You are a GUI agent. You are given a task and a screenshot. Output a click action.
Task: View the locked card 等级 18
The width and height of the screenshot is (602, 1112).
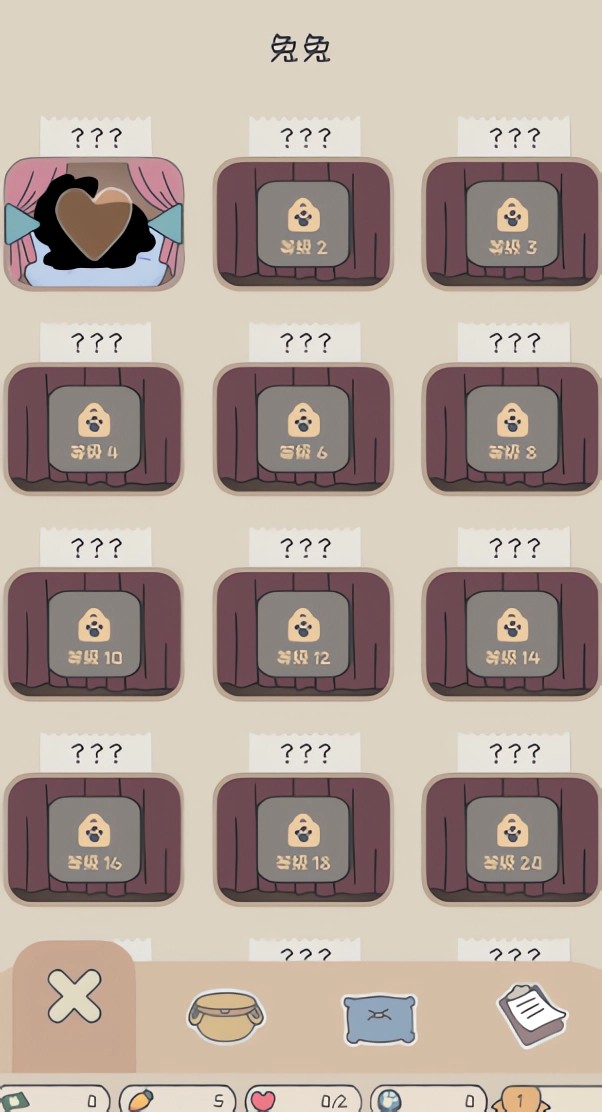click(303, 839)
